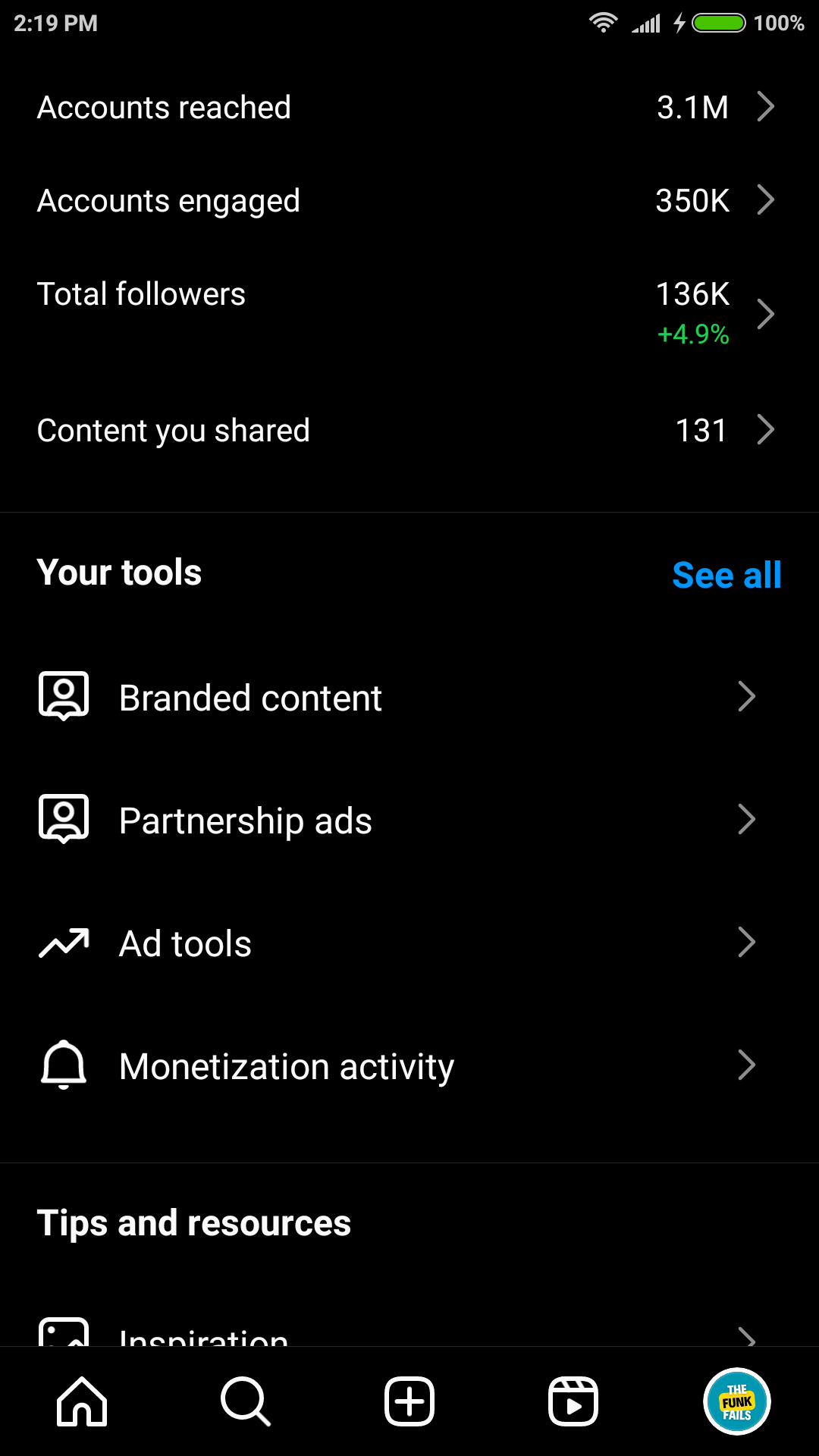Open Content you shared
819x1456 pixels.
pyautogui.click(x=409, y=431)
